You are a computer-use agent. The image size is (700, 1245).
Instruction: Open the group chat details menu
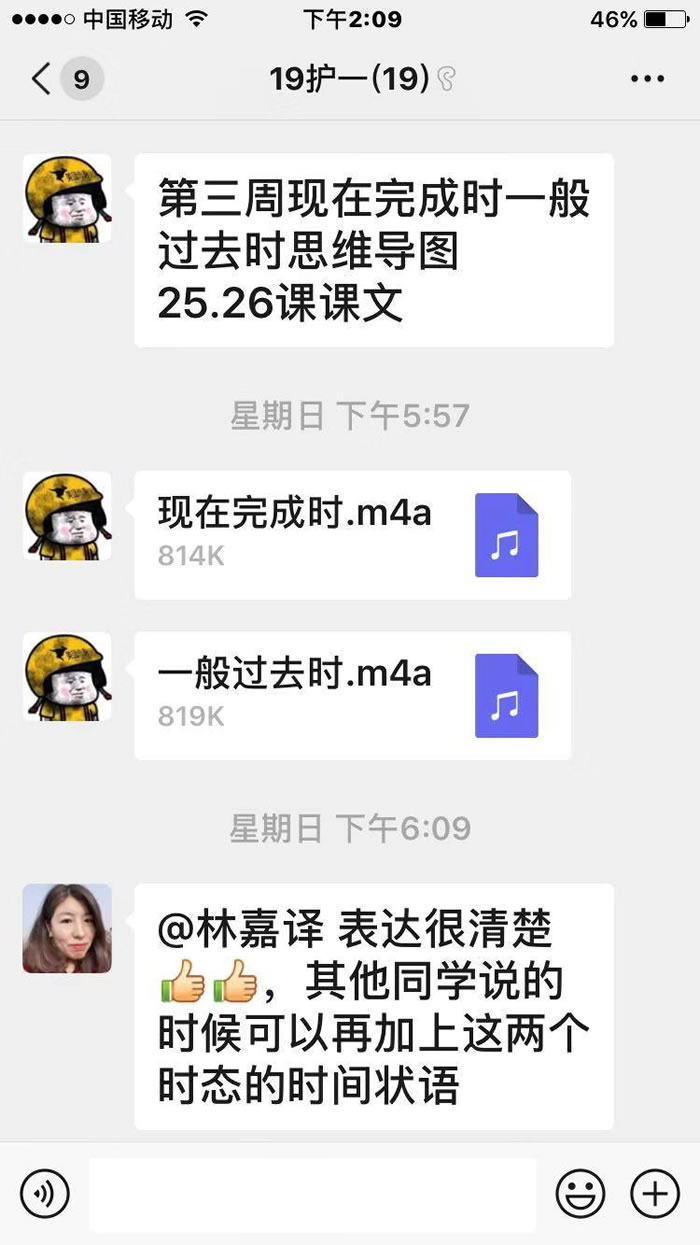(x=647, y=79)
